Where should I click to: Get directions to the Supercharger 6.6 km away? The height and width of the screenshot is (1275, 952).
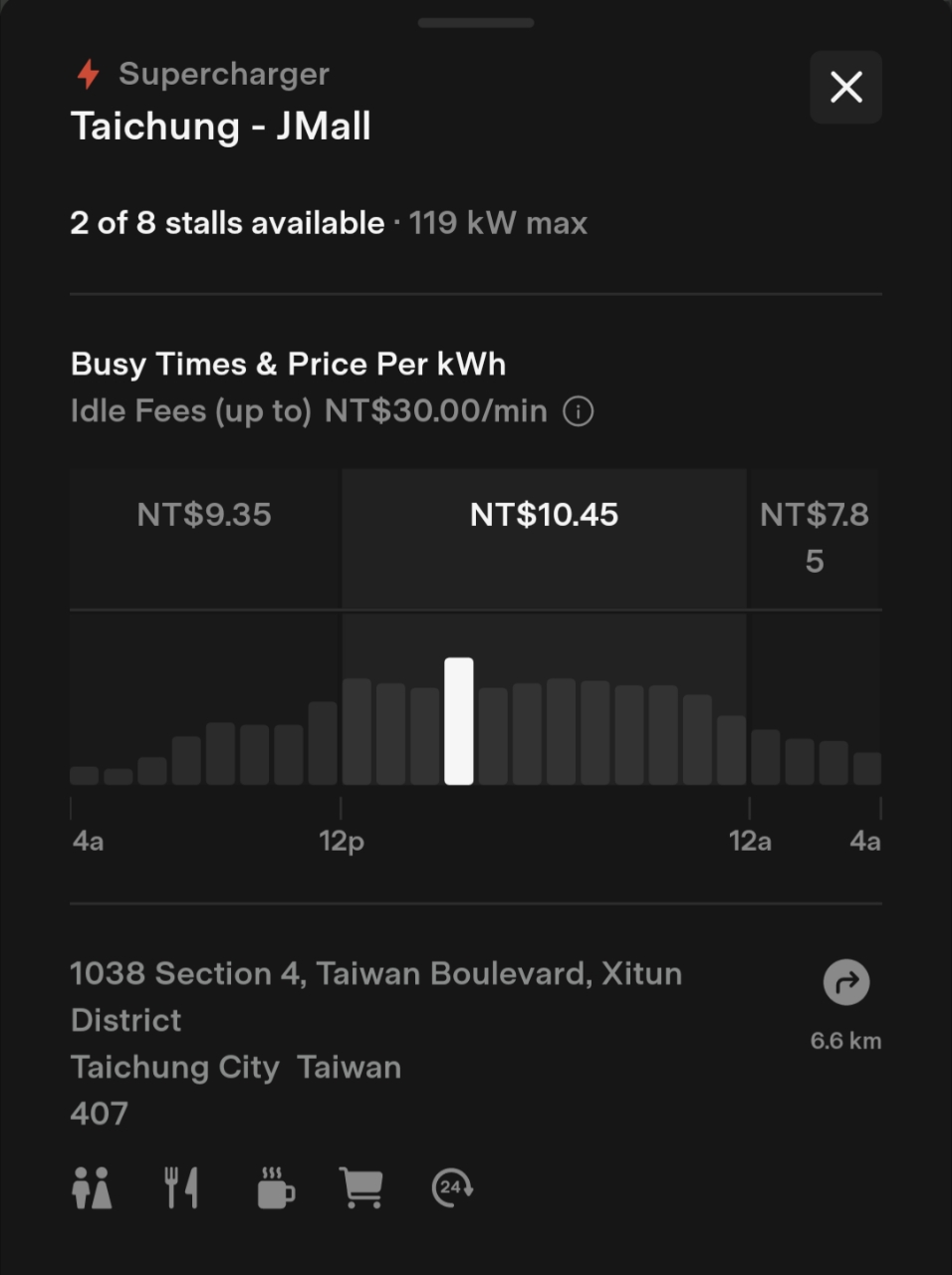pyautogui.click(x=846, y=983)
